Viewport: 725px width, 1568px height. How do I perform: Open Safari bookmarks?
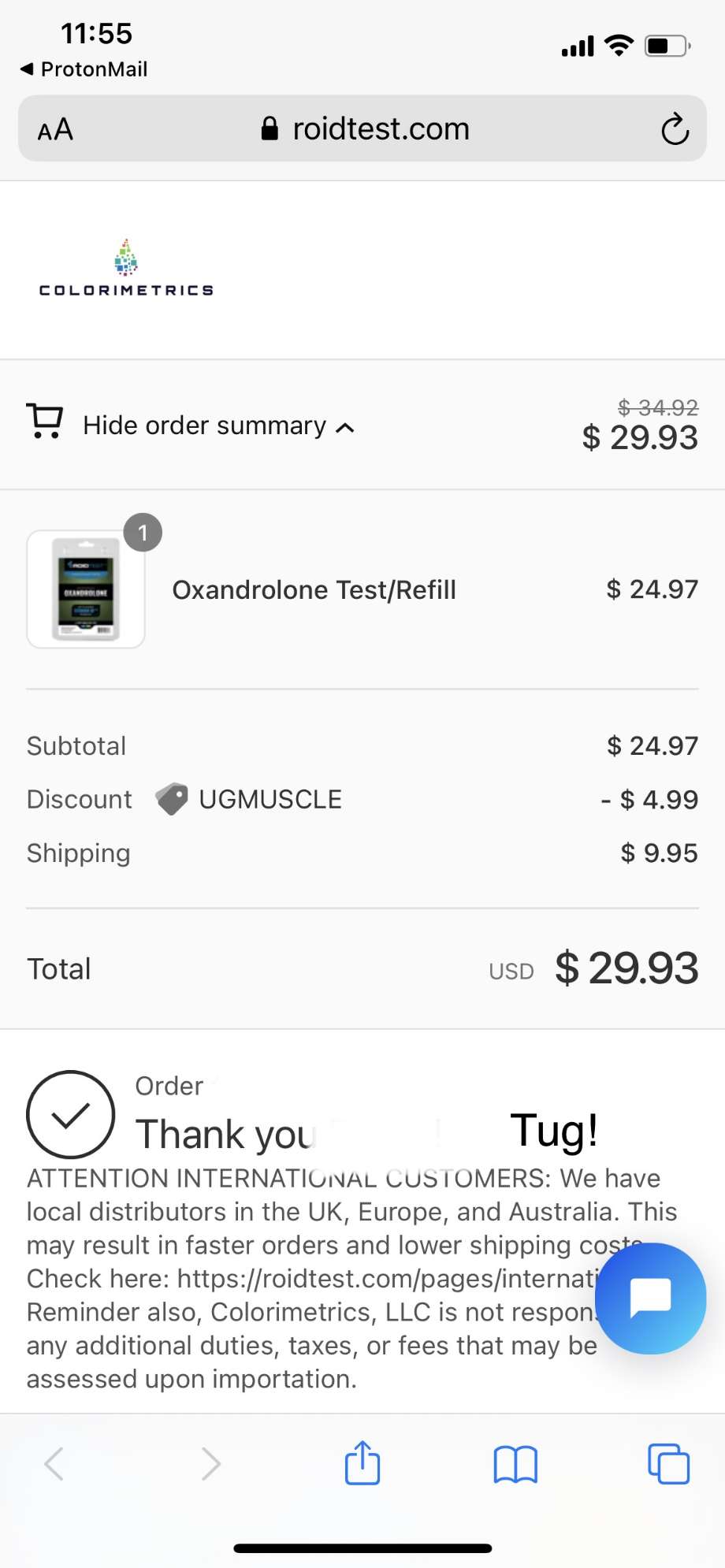coord(515,1464)
